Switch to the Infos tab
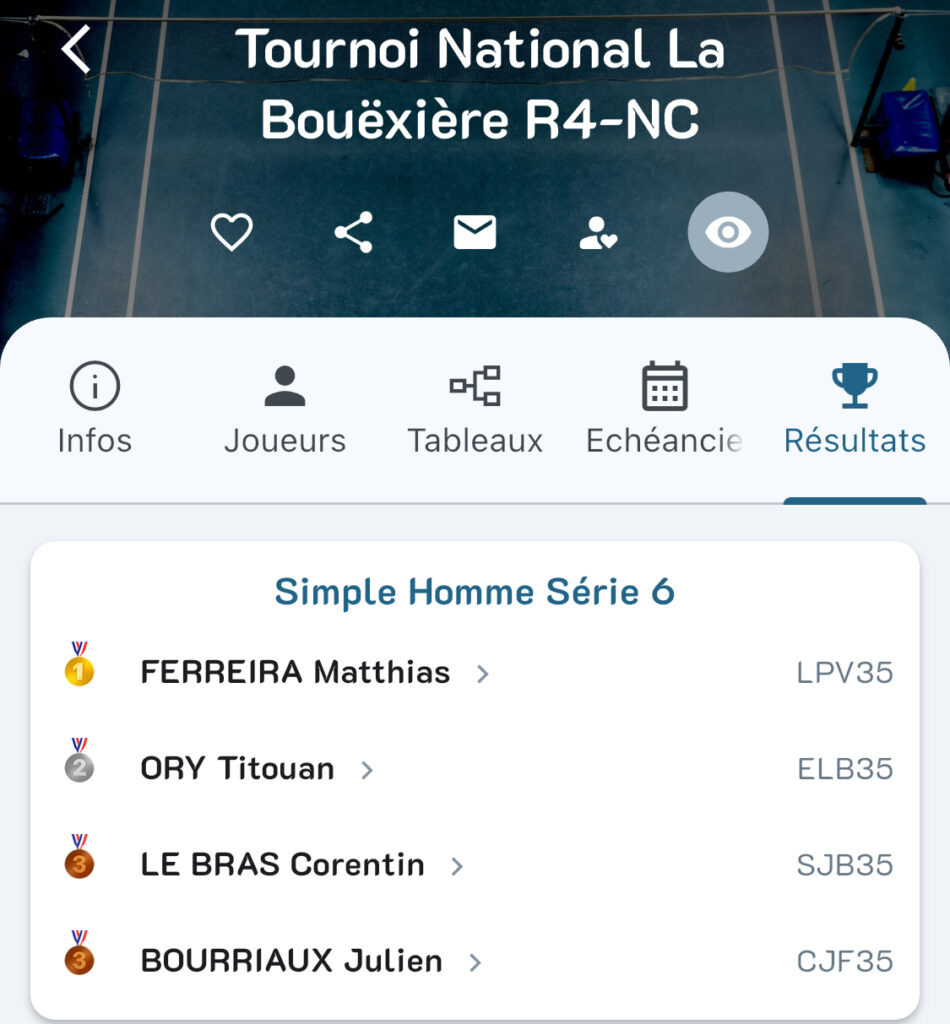 pyautogui.click(x=95, y=409)
